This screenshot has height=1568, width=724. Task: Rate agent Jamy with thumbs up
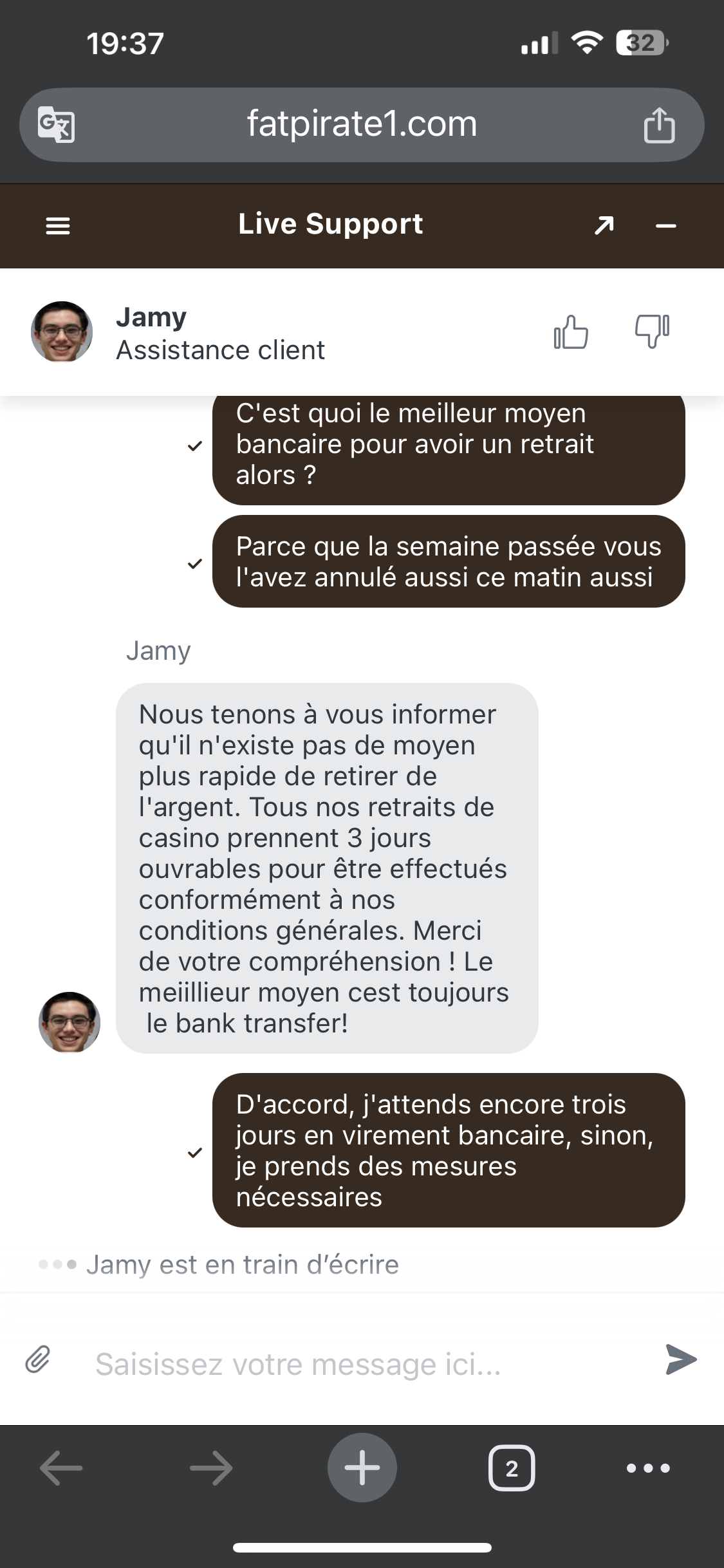click(571, 332)
